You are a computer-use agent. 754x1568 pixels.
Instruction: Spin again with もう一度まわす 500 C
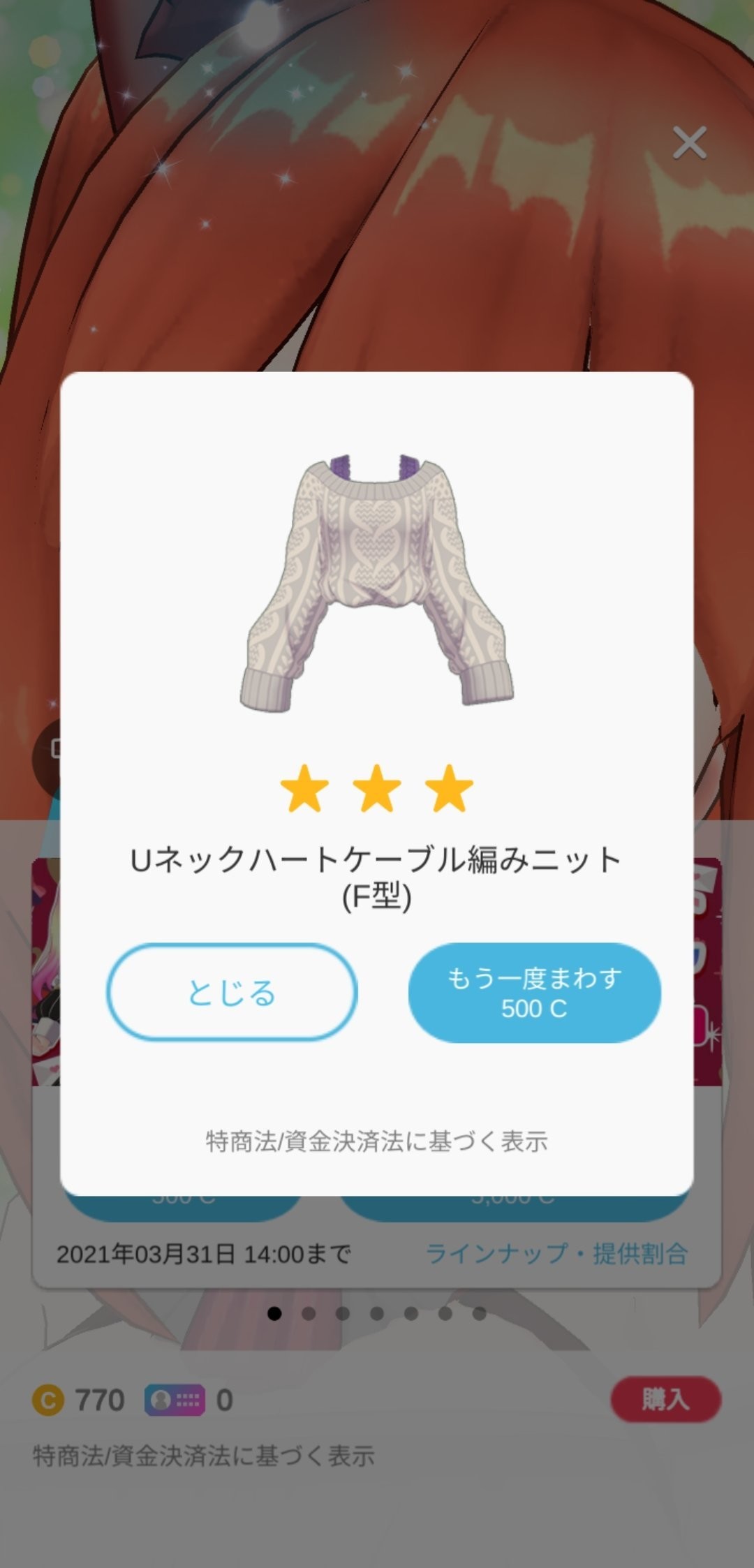click(534, 992)
